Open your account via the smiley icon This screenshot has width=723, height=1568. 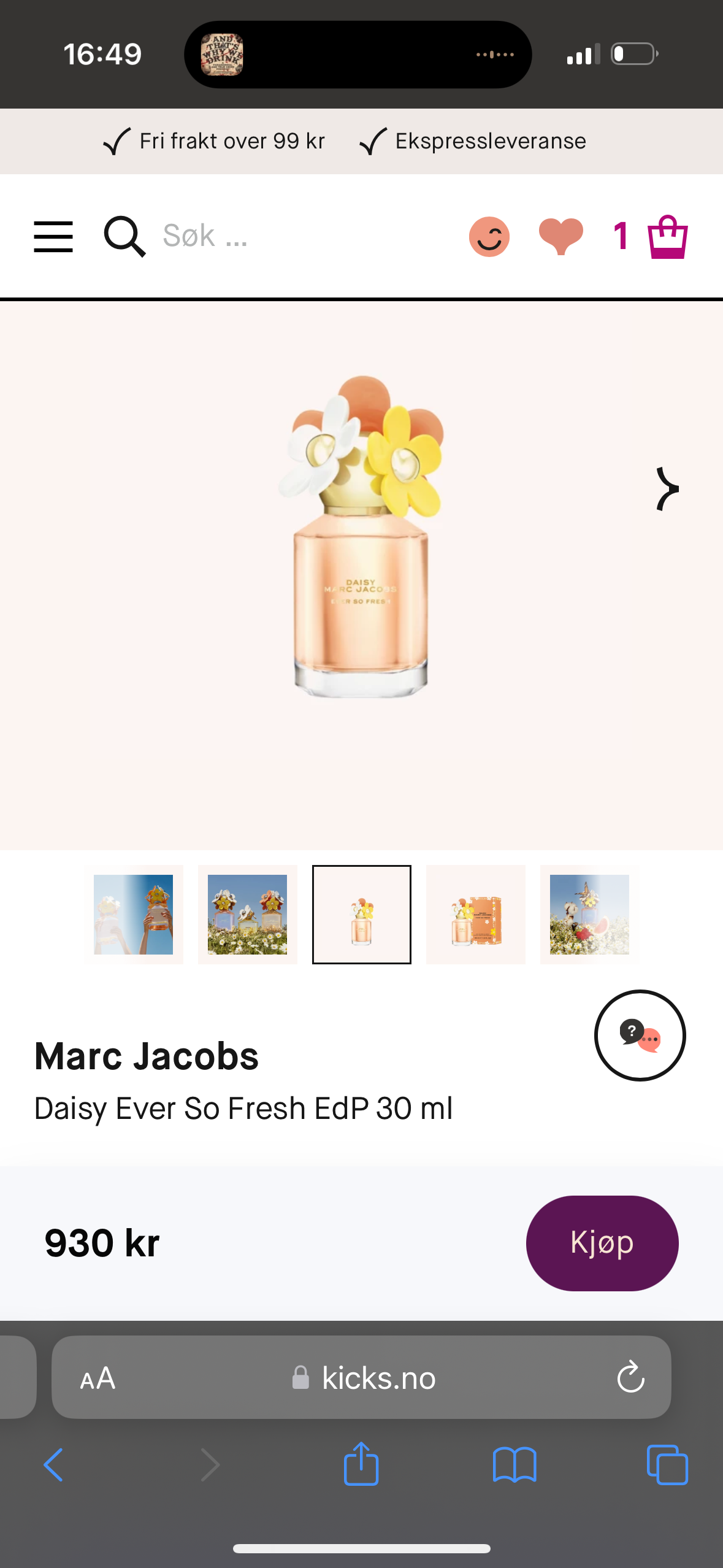click(489, 237)
